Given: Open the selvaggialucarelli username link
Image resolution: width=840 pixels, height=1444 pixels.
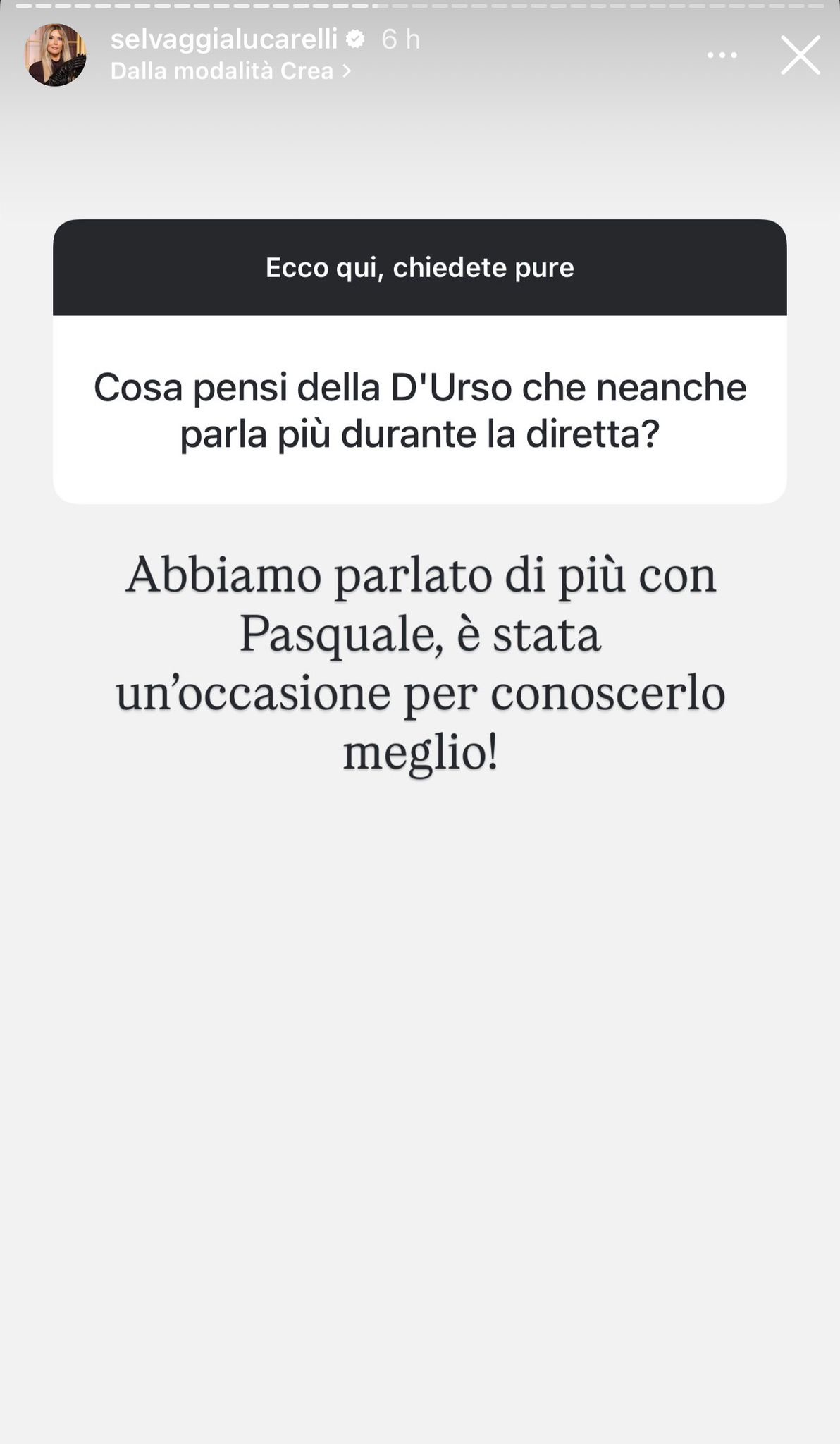Looking at the screenshot, I should [x=224, y=39].
